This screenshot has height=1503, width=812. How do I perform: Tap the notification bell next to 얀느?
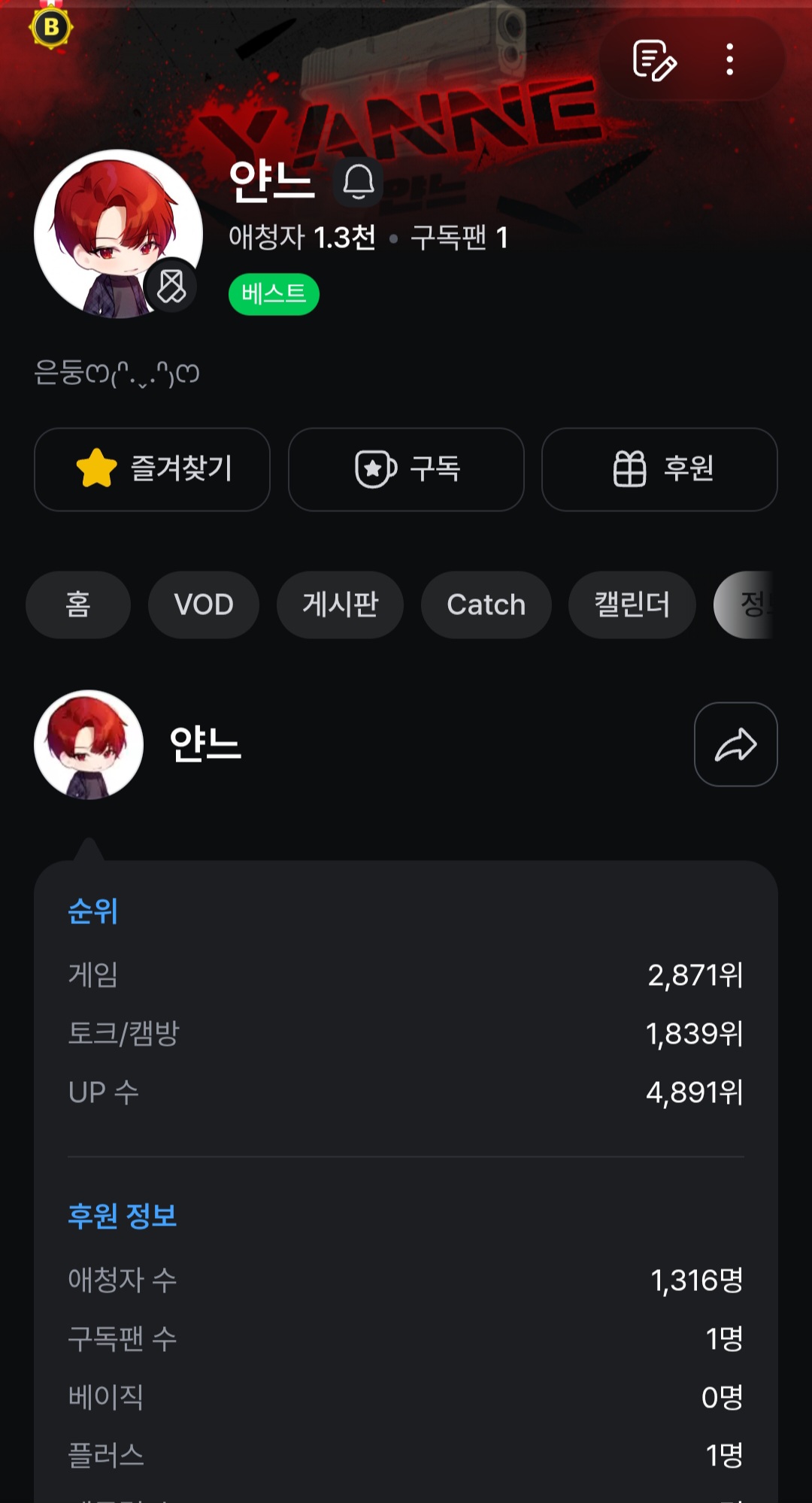[359, 182]
